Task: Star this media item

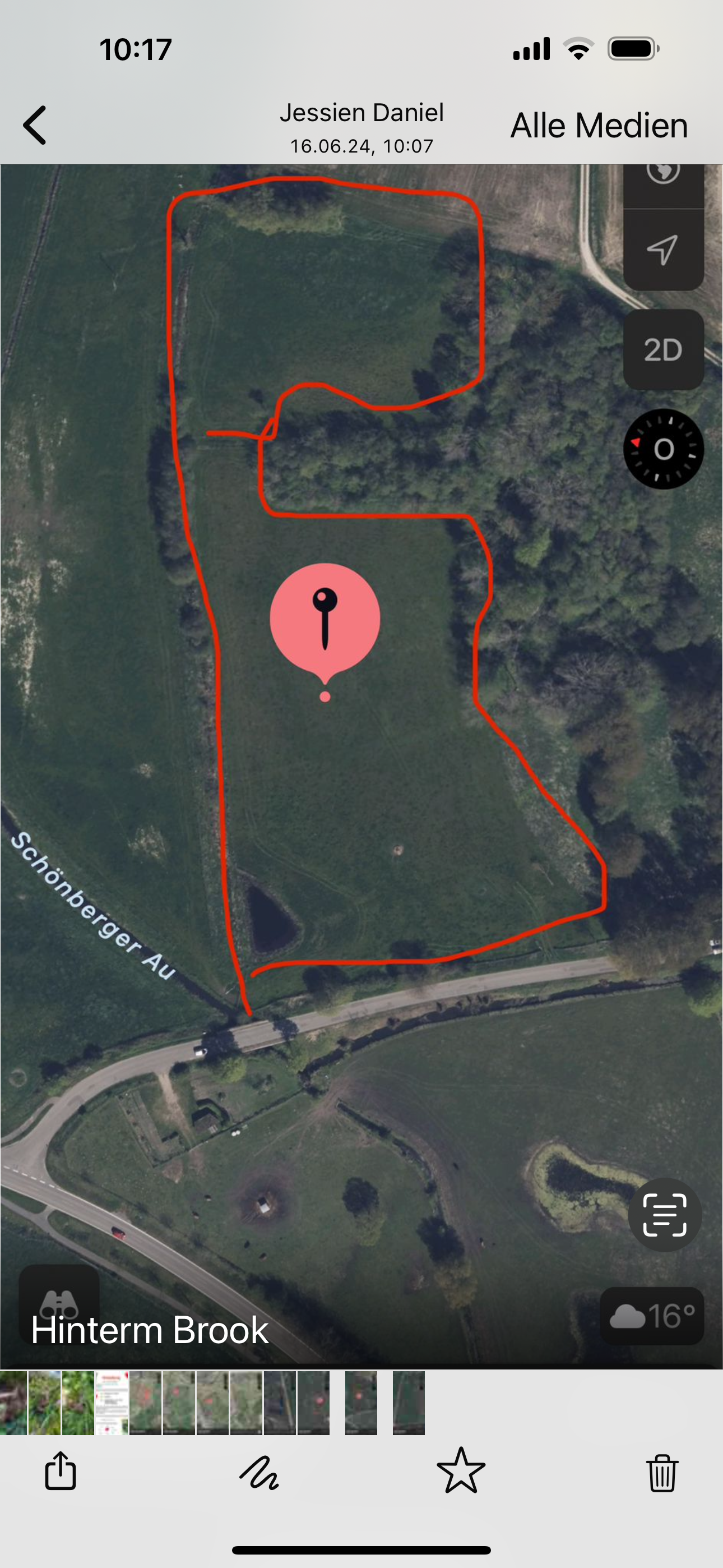Action: pos(461,1471)
